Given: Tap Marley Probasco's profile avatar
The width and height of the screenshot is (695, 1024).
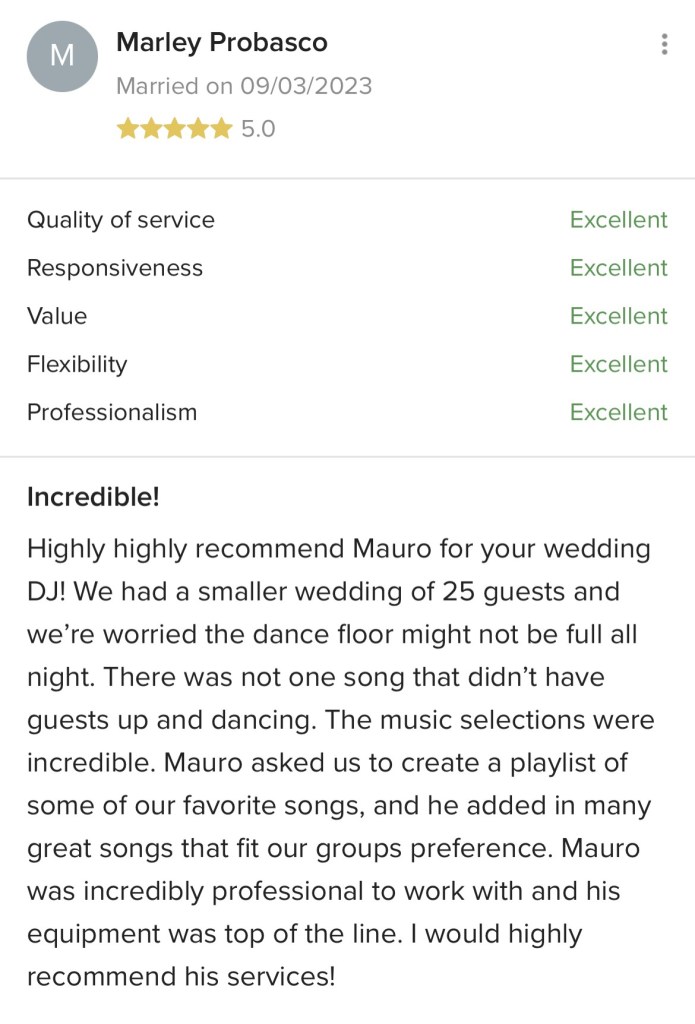Looking at the screenshot, I should click(62, 57).
